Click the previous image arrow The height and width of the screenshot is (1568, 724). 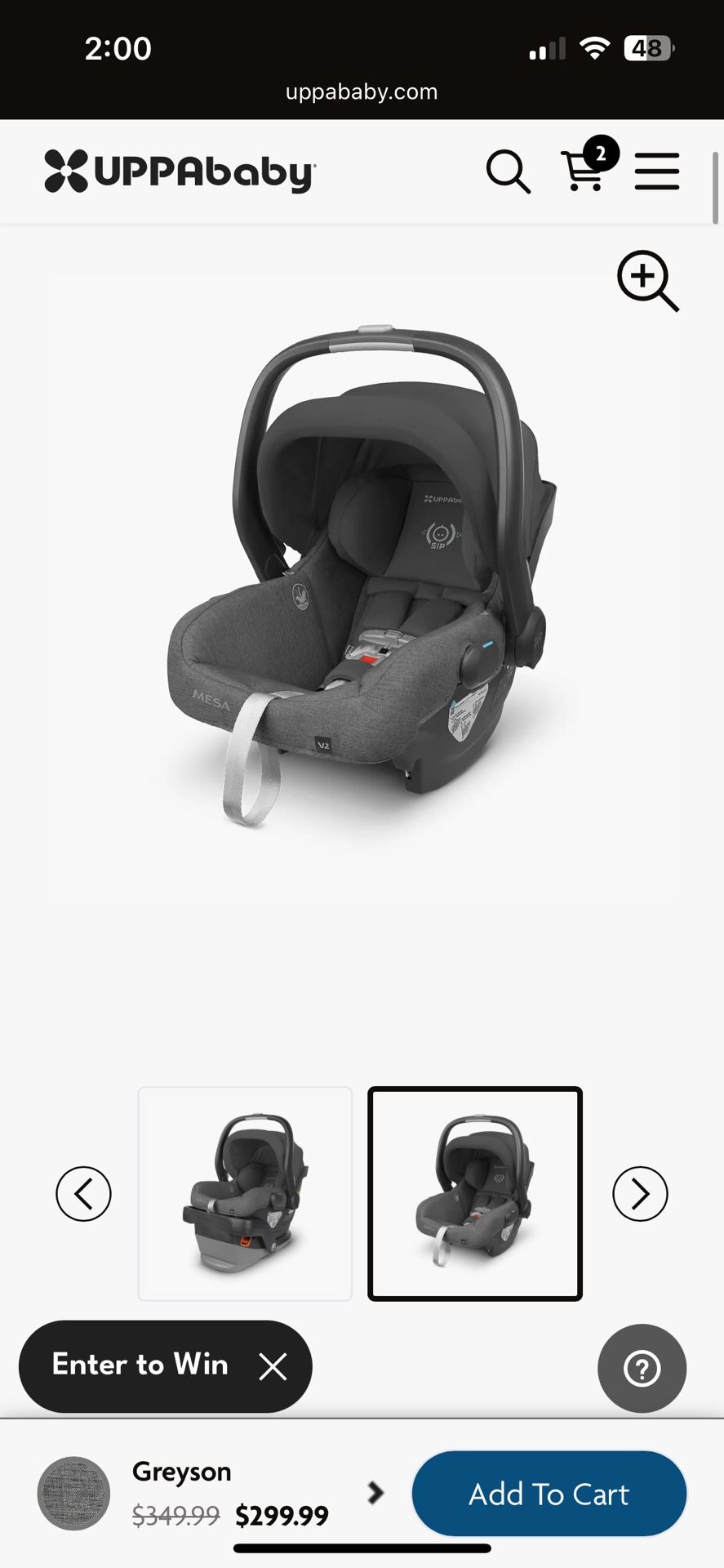click(82, 1193)
